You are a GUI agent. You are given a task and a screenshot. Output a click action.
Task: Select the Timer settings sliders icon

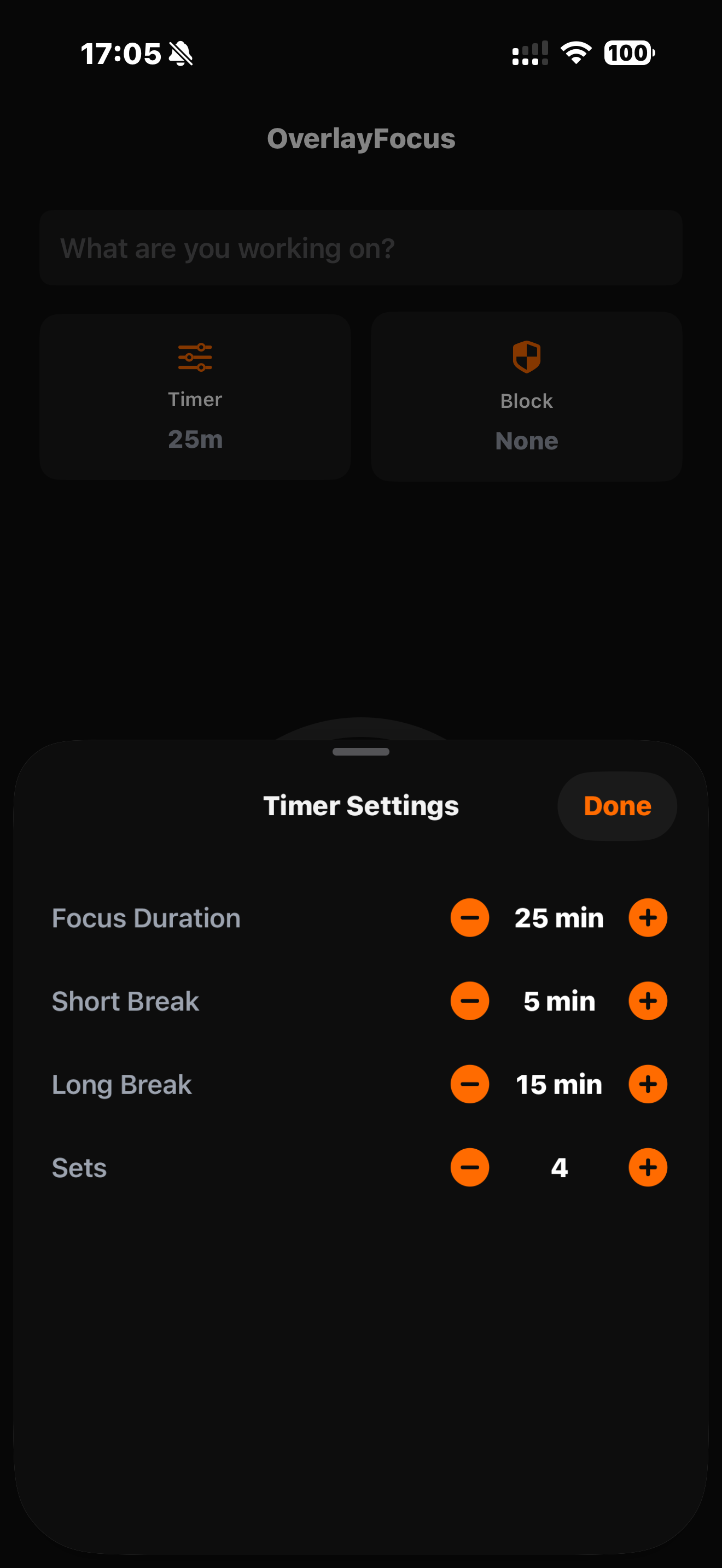click(194, 358)
